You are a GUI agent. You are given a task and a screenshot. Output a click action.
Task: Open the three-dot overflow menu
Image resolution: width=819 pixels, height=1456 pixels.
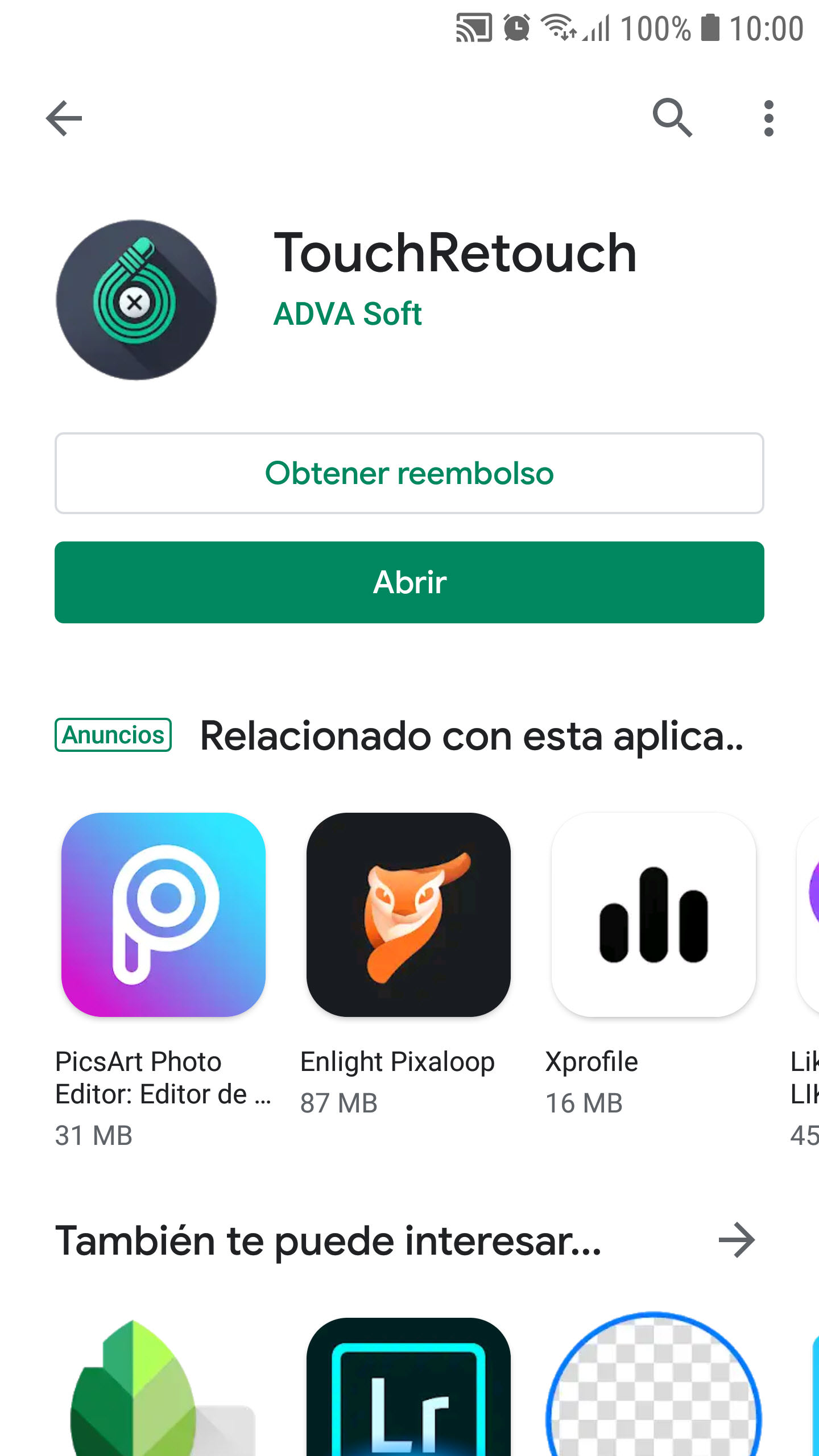point(769,118)
